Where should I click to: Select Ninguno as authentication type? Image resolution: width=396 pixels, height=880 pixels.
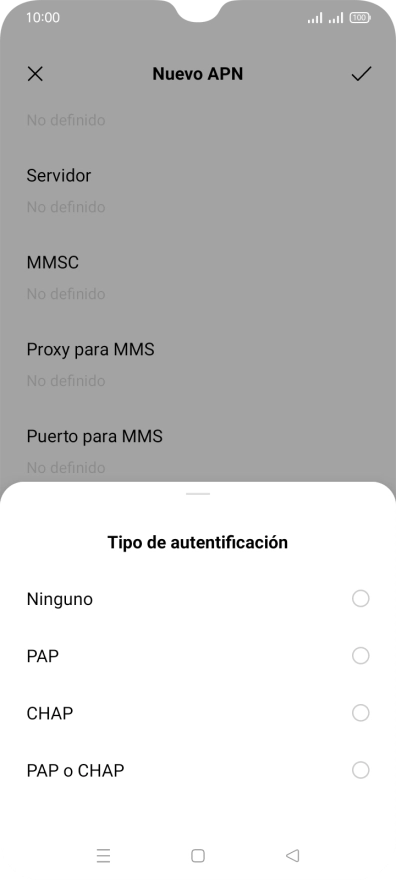point(198,599)
